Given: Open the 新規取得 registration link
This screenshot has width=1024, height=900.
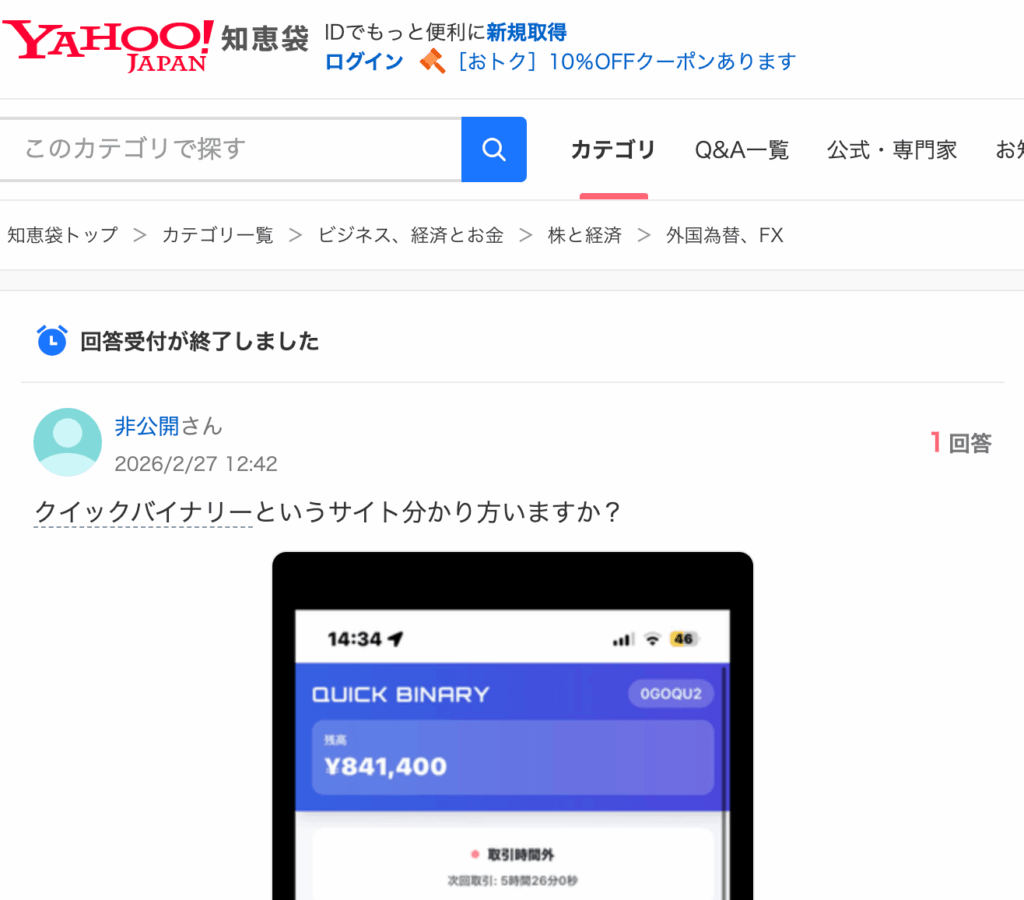Looking at the screenshot, I should [526, 33].
